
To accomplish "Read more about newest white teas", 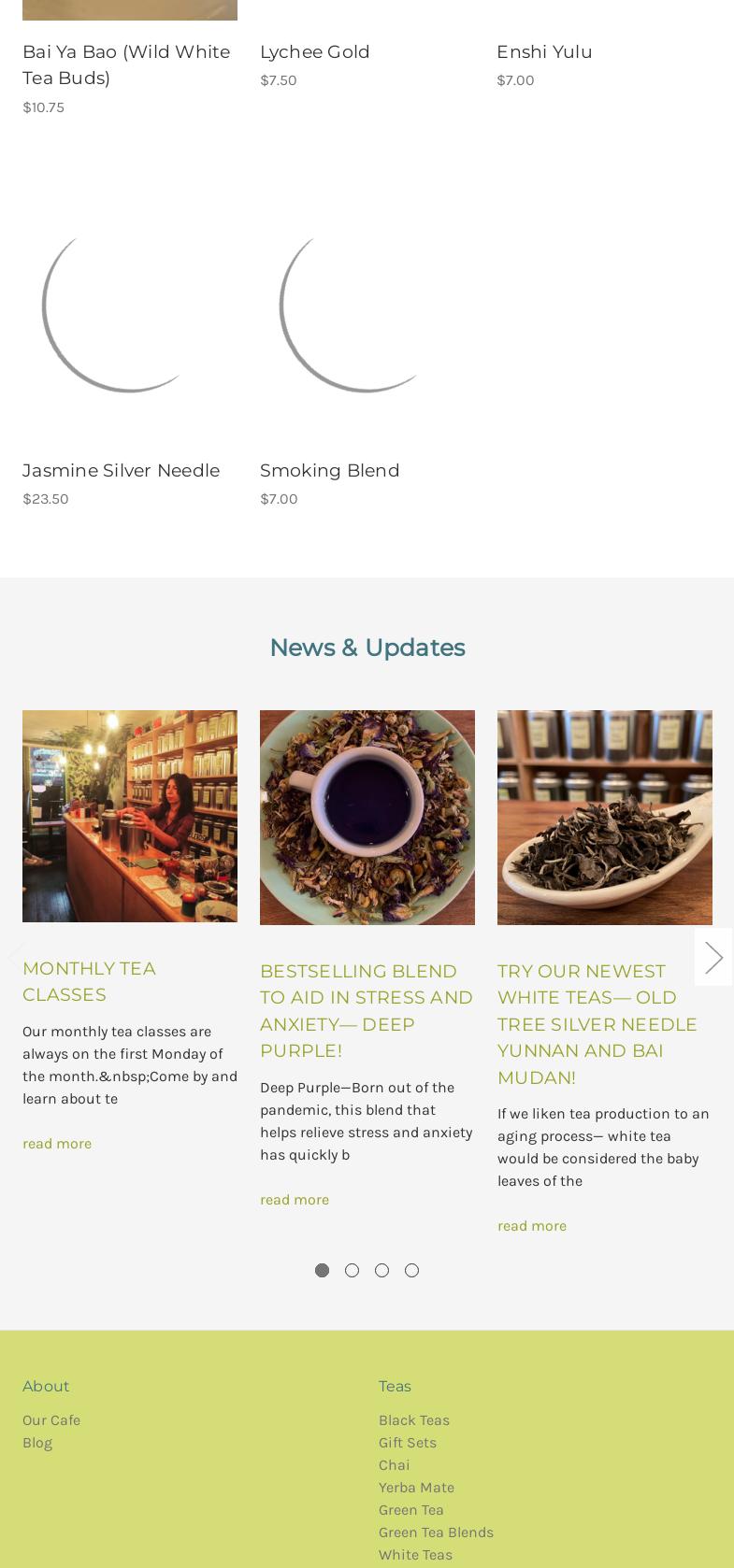I will click(532, 1226).
